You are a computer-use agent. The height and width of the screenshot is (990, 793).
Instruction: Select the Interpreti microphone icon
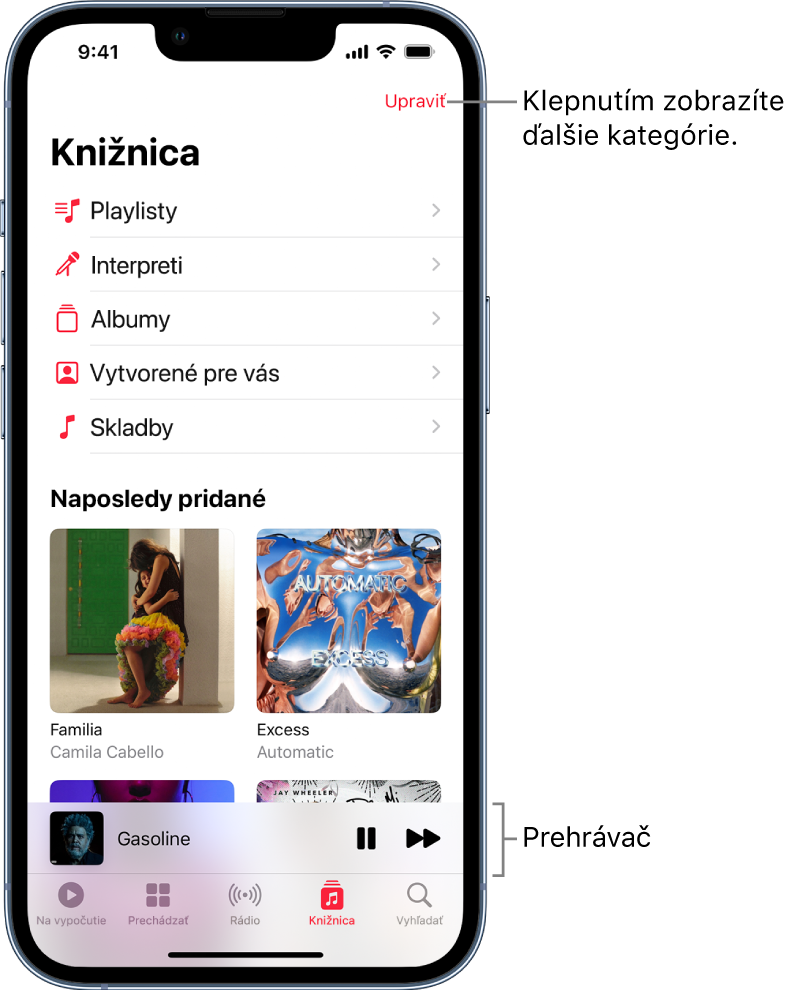point(67,264)
